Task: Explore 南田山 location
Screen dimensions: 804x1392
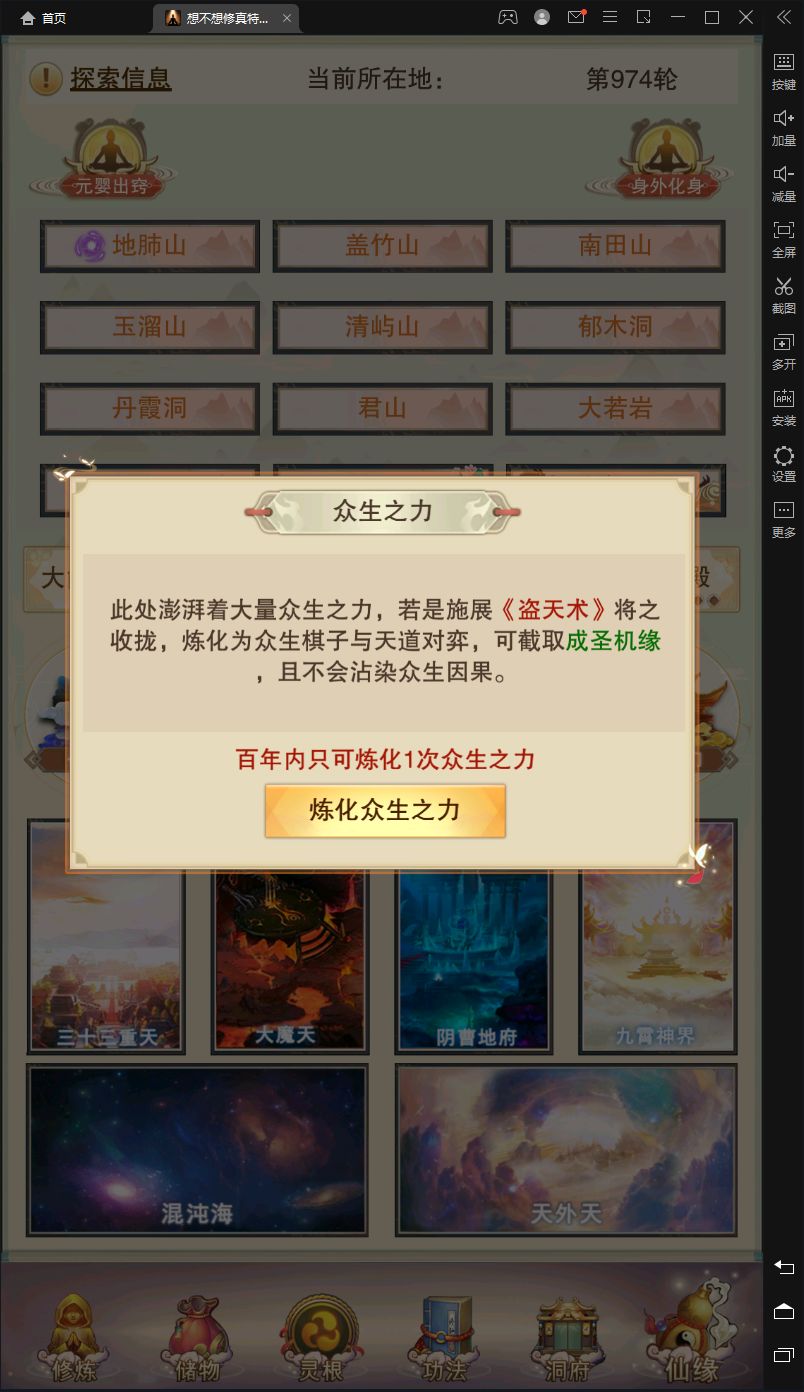Action: coord(615,246)
